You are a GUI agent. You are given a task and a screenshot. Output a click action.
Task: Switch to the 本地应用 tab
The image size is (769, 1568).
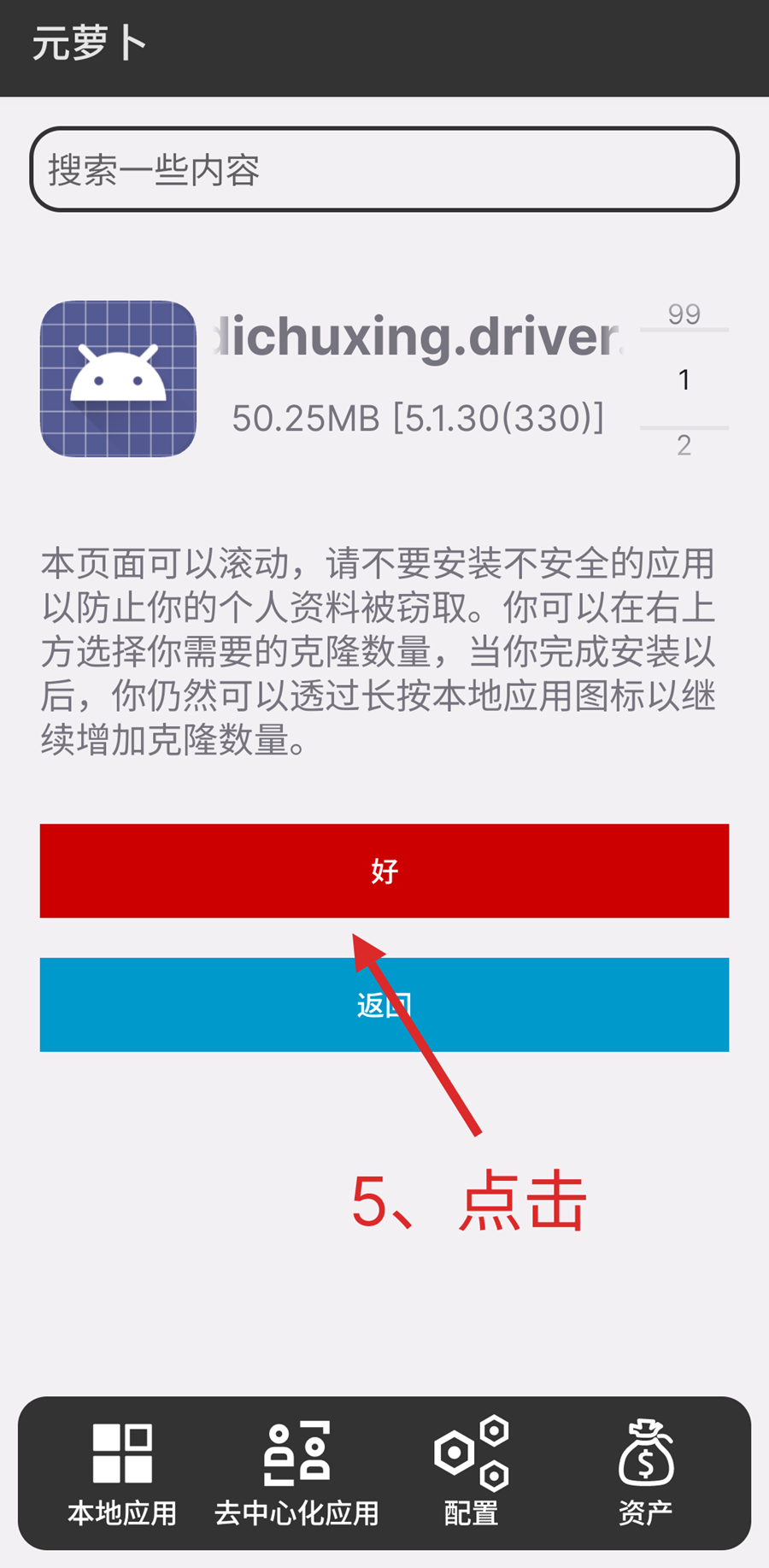[122, 1474]
